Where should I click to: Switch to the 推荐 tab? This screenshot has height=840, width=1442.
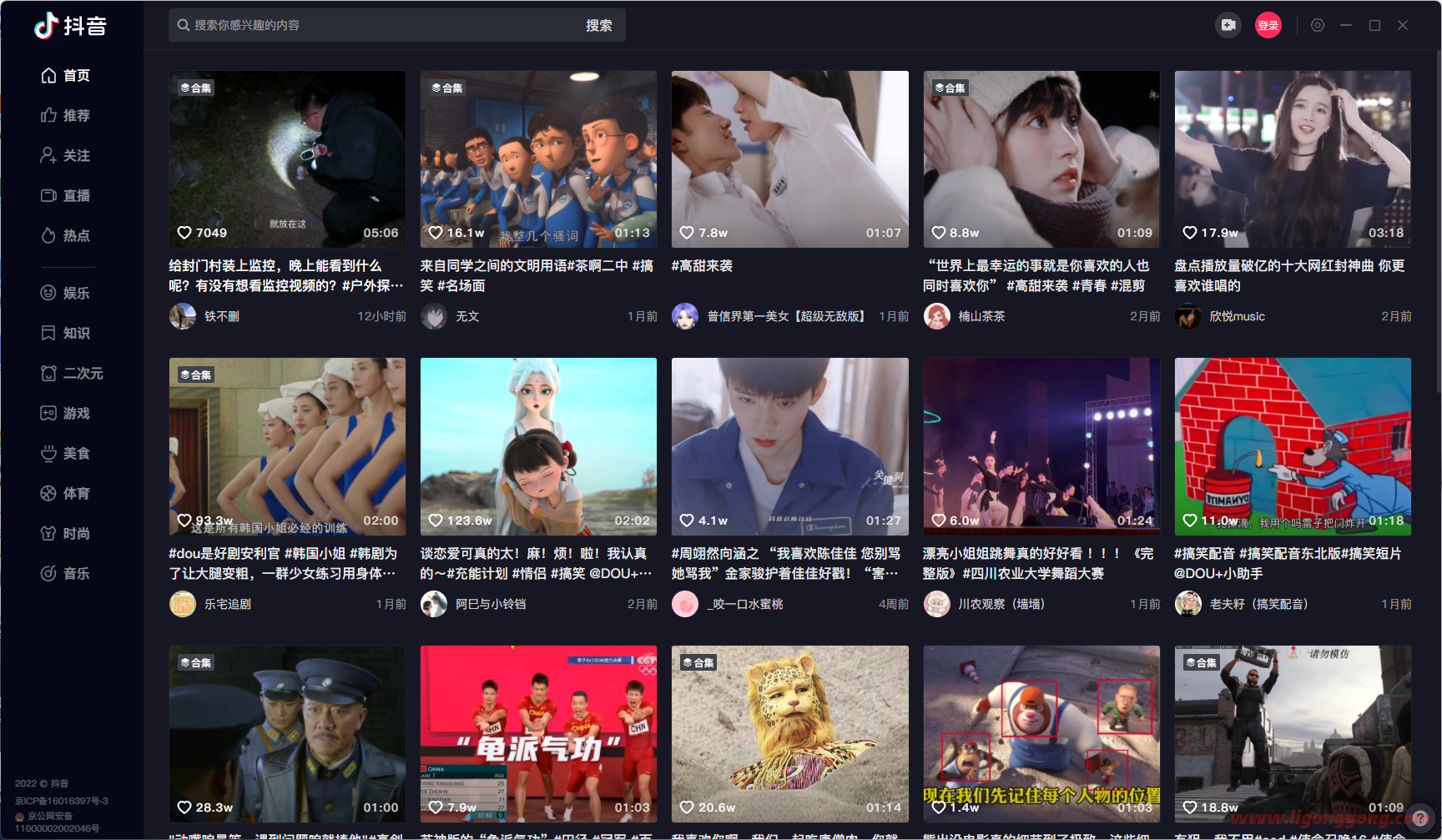click(x=67, y=115)
